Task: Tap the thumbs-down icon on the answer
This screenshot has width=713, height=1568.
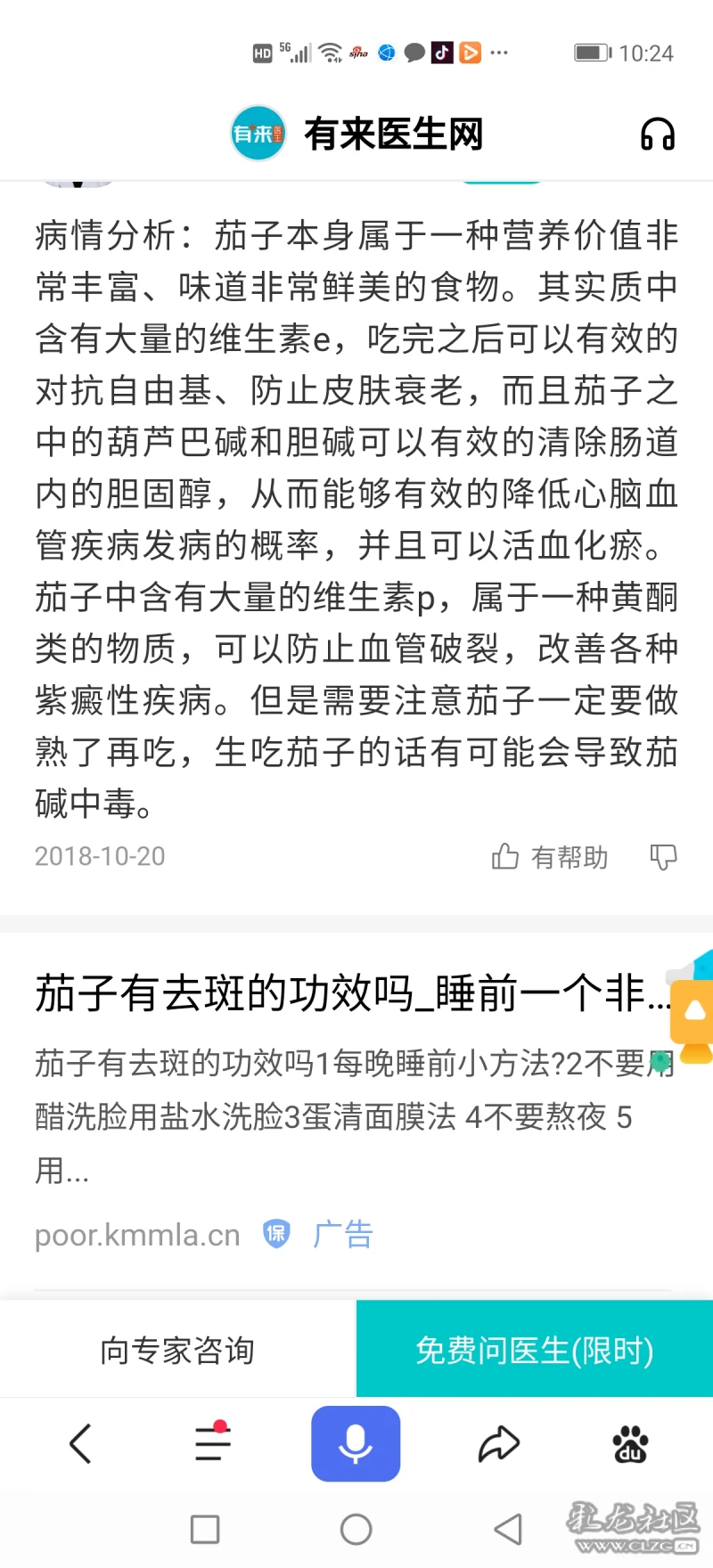Action: [x=663, y=857]
